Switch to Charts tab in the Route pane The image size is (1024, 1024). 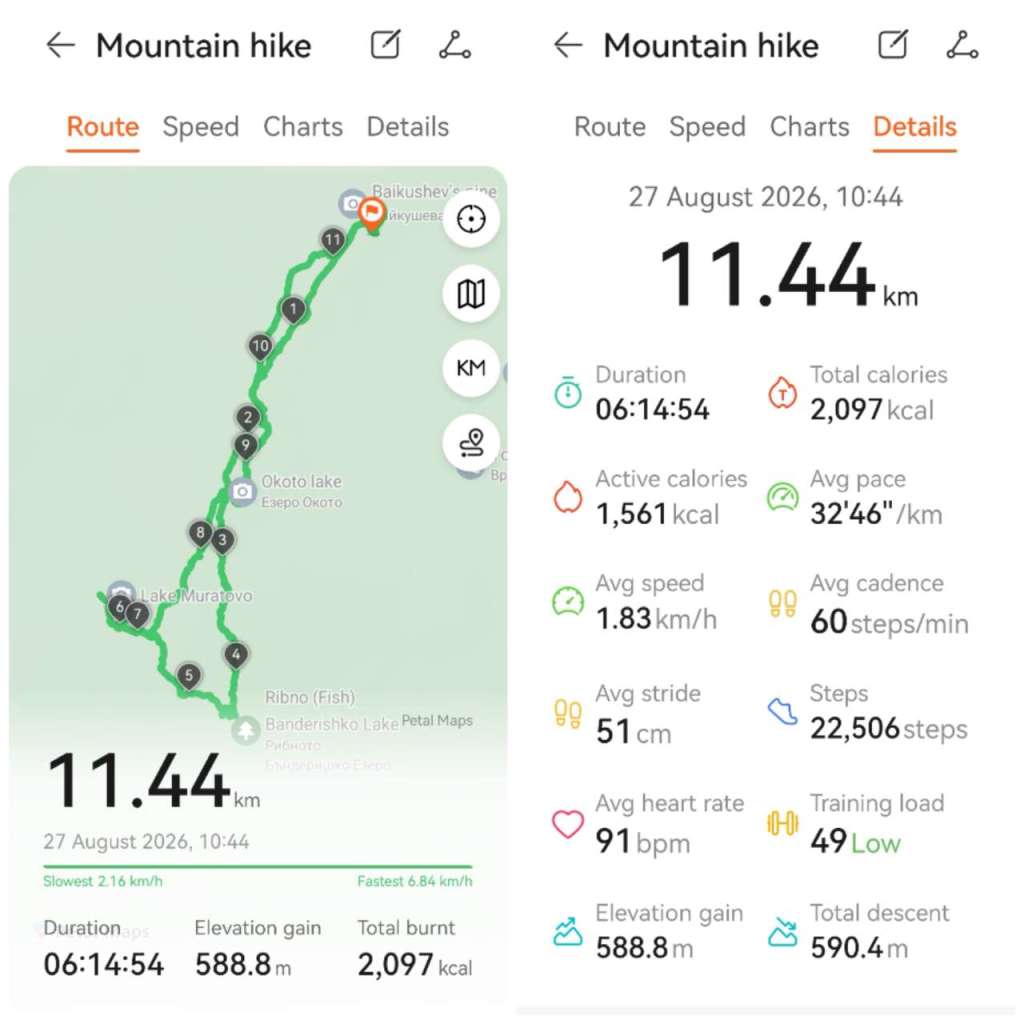tap(302, 127)
